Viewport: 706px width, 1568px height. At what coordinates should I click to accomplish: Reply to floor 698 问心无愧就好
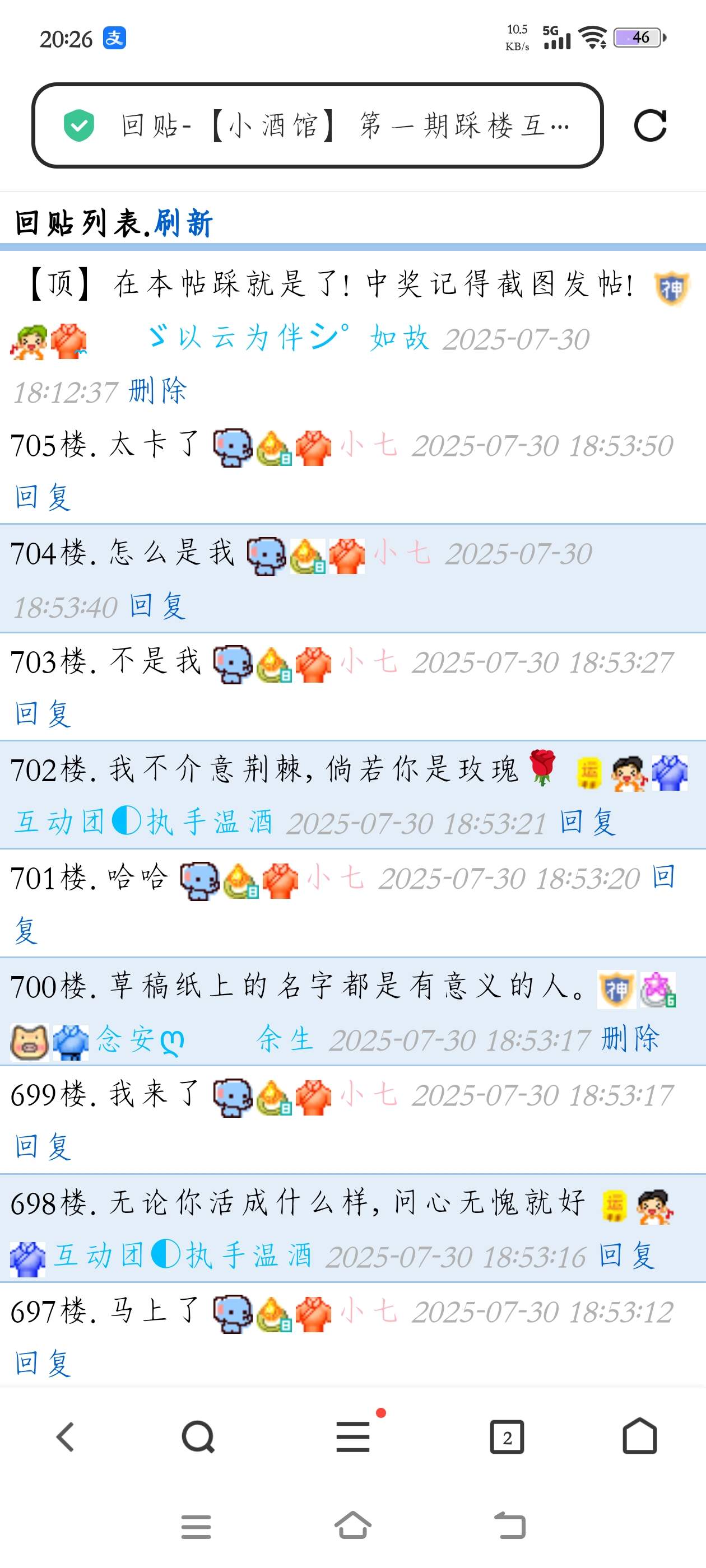tap(626, 1256)
